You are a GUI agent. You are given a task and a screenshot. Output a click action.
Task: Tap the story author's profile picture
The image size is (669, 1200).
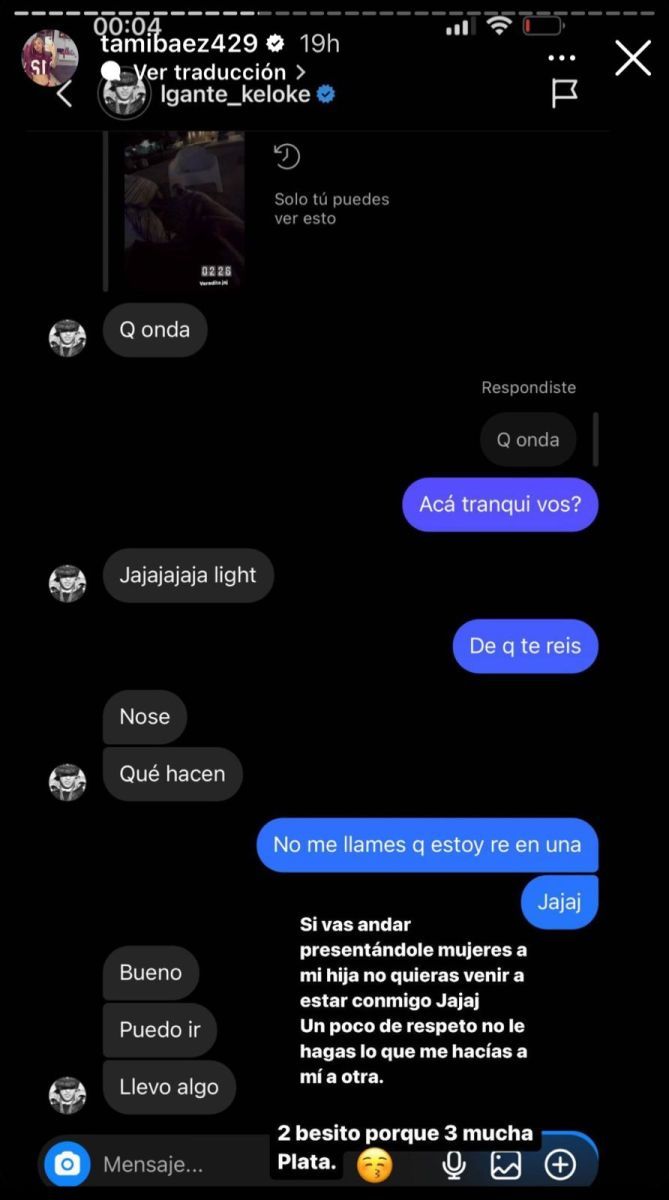50,58
